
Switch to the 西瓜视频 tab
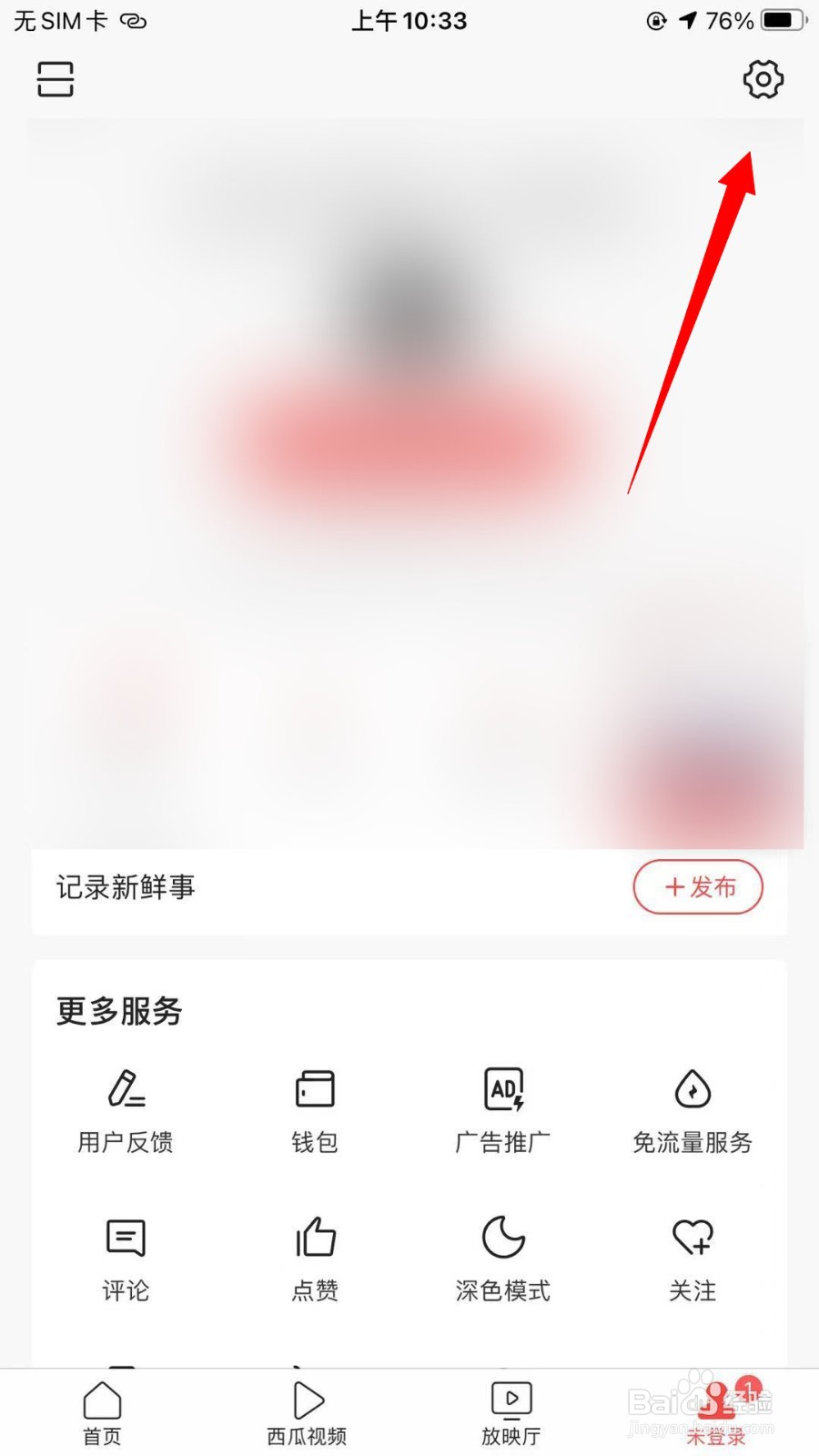[306, 1410]
